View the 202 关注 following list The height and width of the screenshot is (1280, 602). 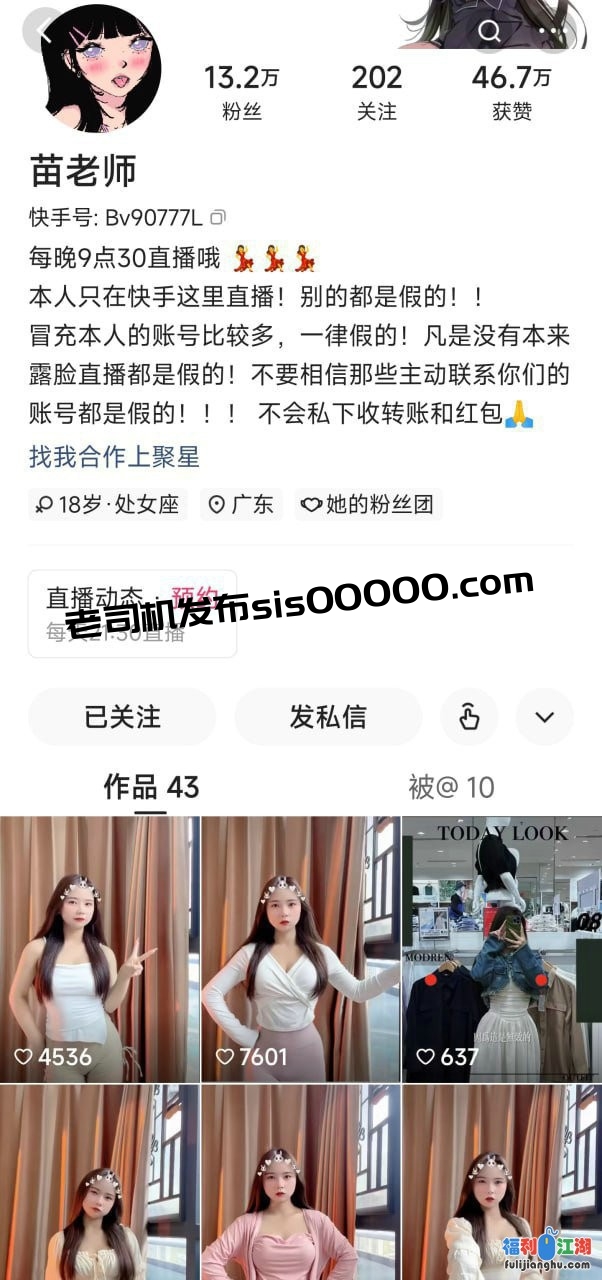[376, 92]
